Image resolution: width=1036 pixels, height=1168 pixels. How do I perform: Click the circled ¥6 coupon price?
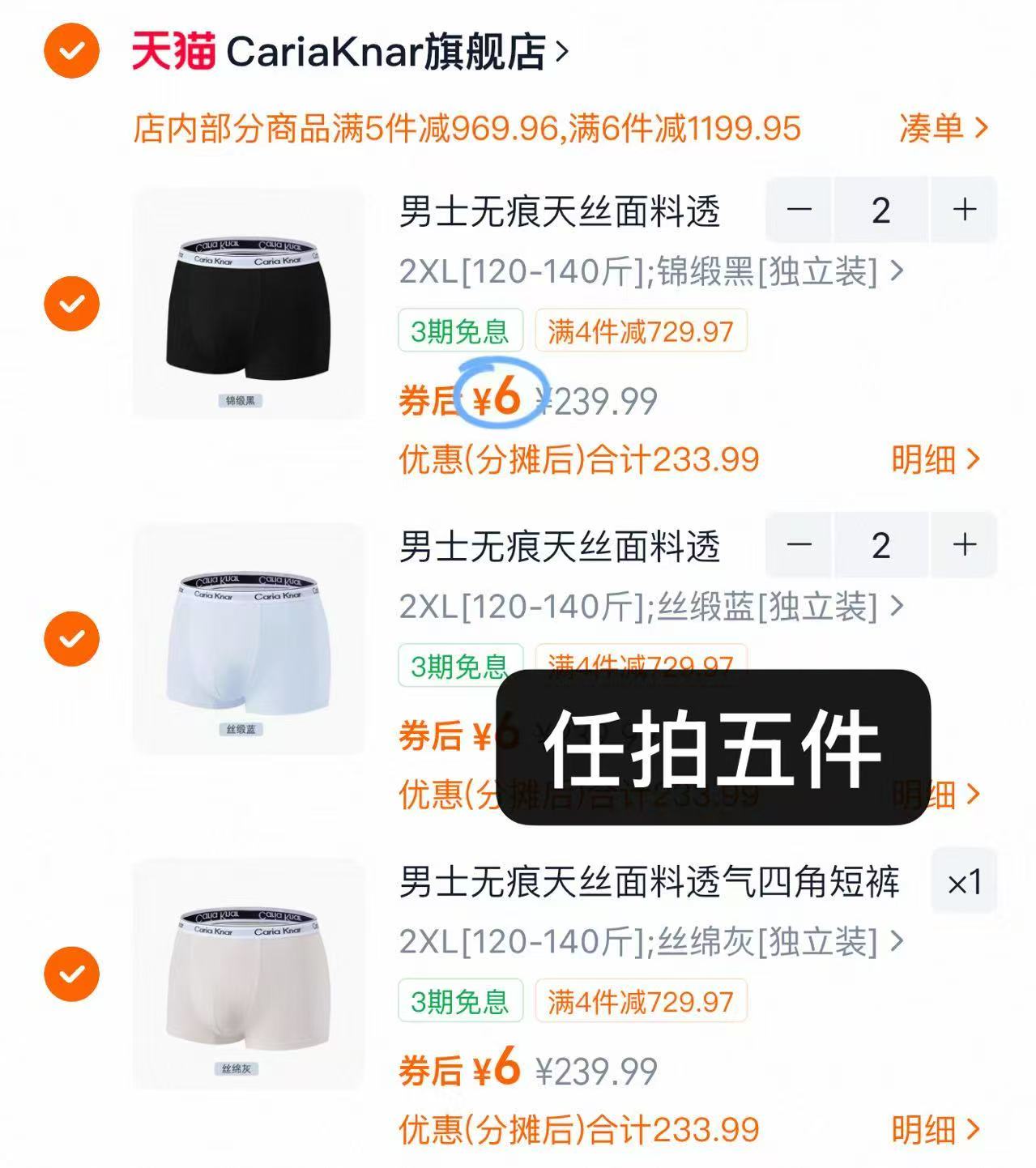496,399
